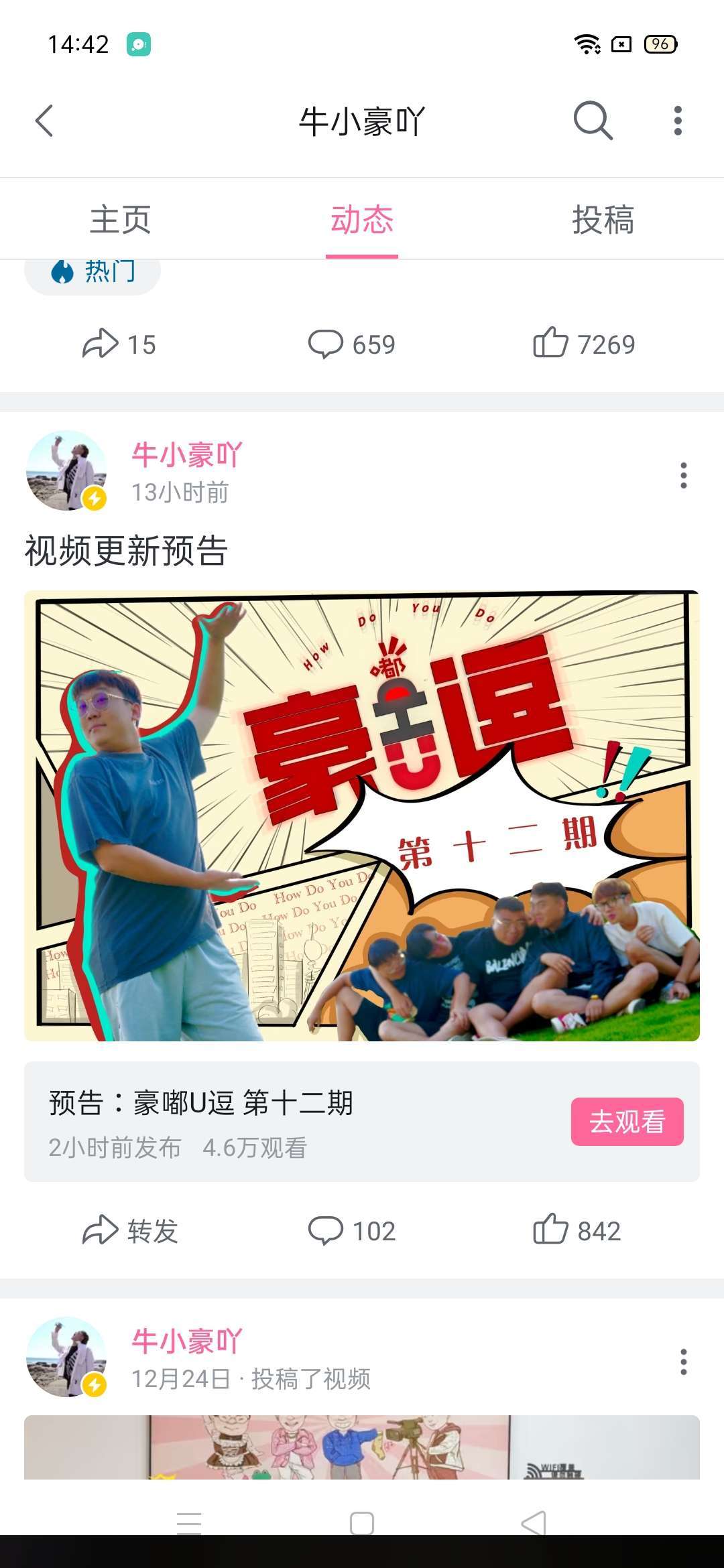Select the 动态 tab

pos(362,219)
